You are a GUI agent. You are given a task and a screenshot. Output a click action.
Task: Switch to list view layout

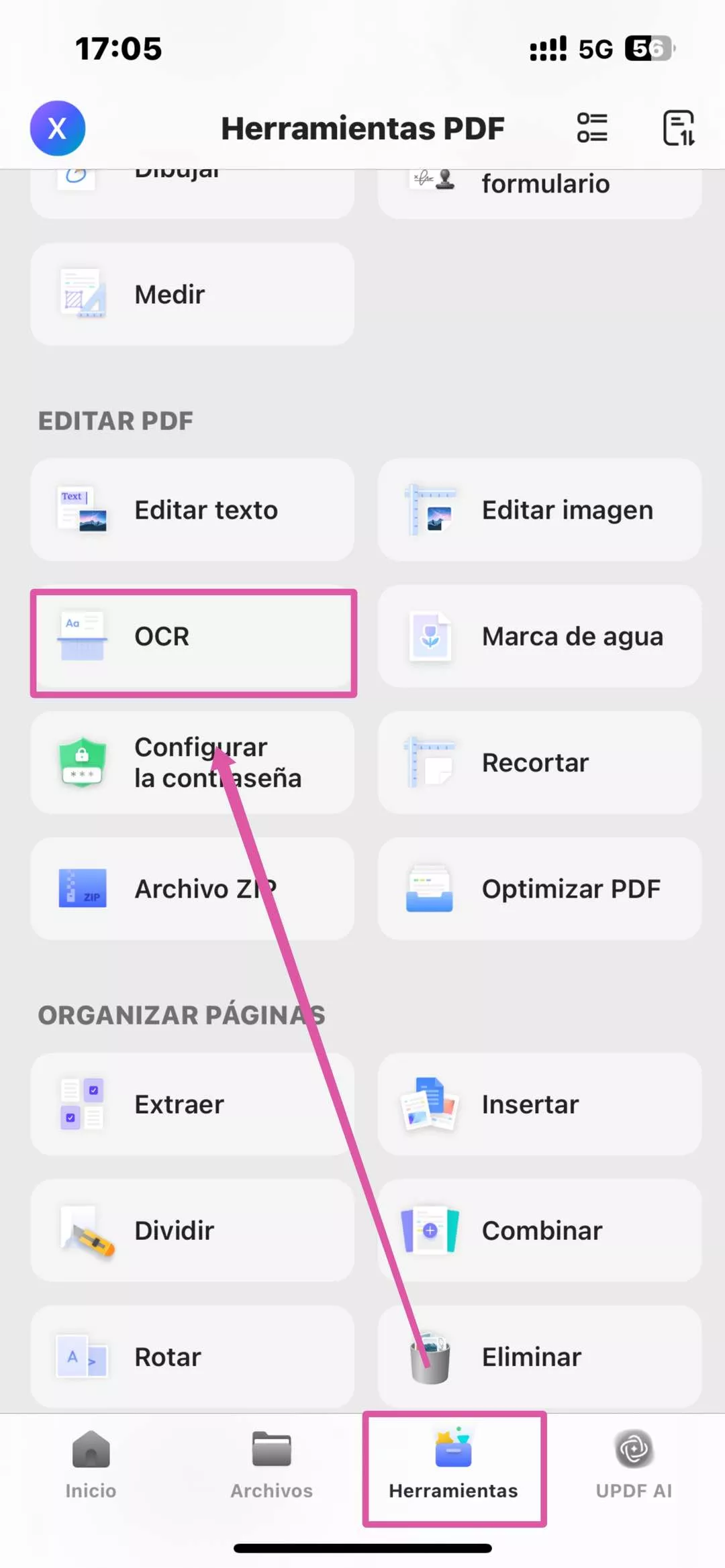click(592, 127)
